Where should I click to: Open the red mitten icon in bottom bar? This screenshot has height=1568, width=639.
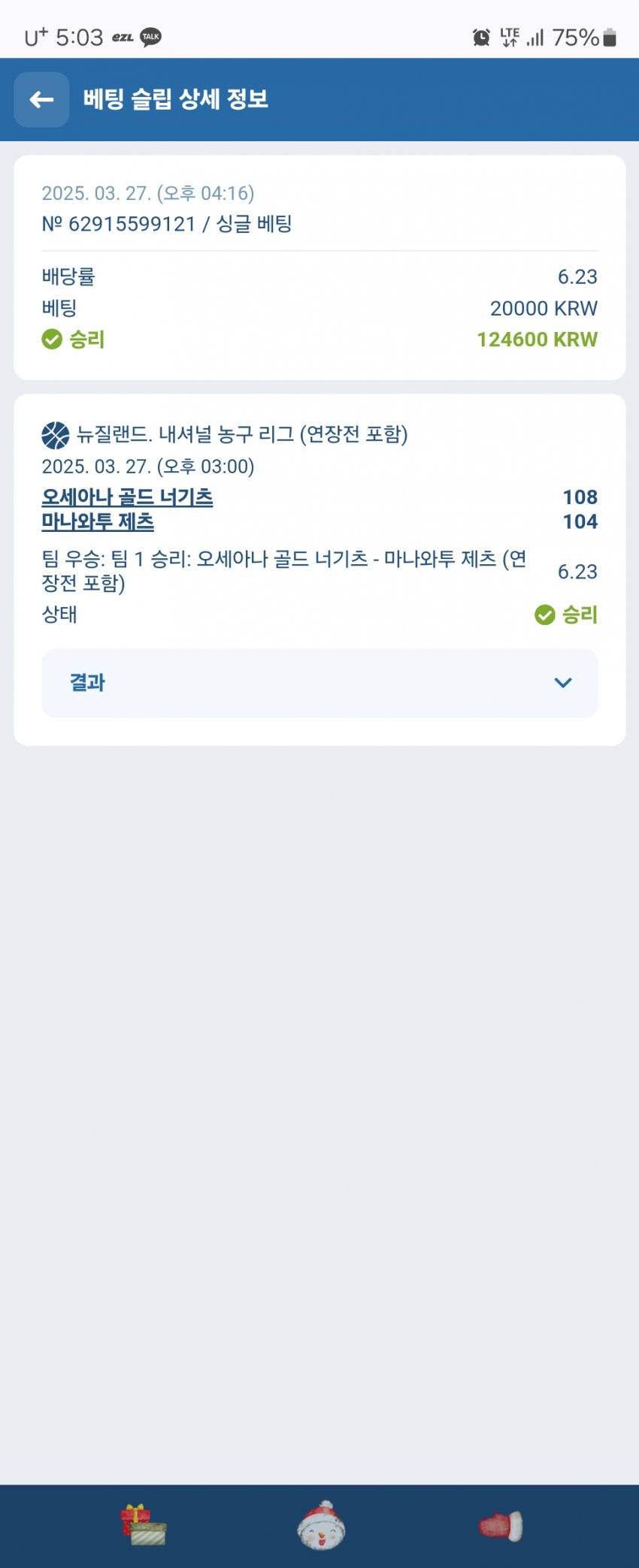coord(501,1525)
